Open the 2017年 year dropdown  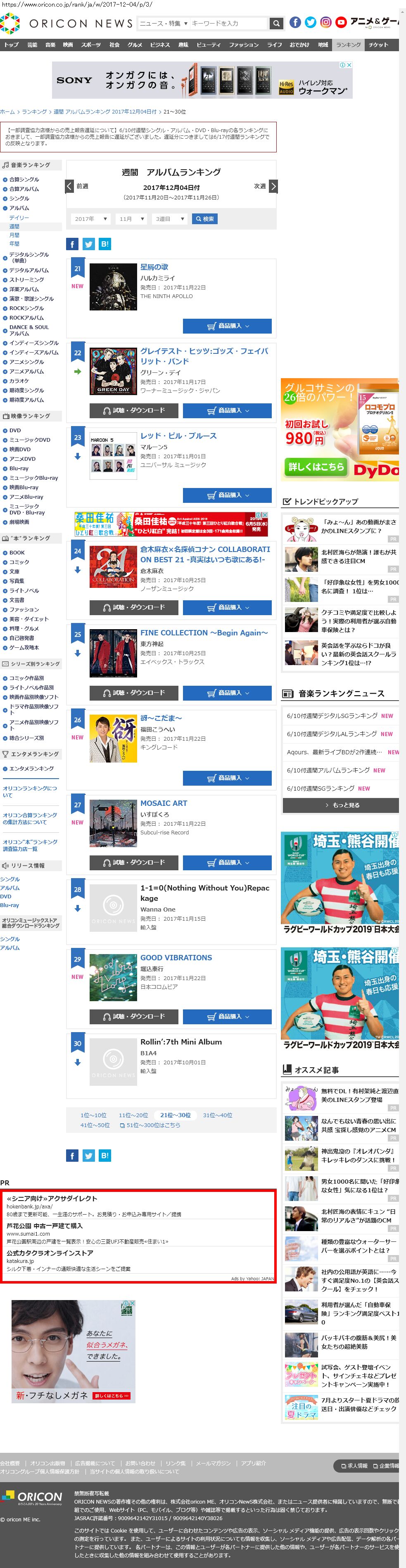click(x=91, y=219)
